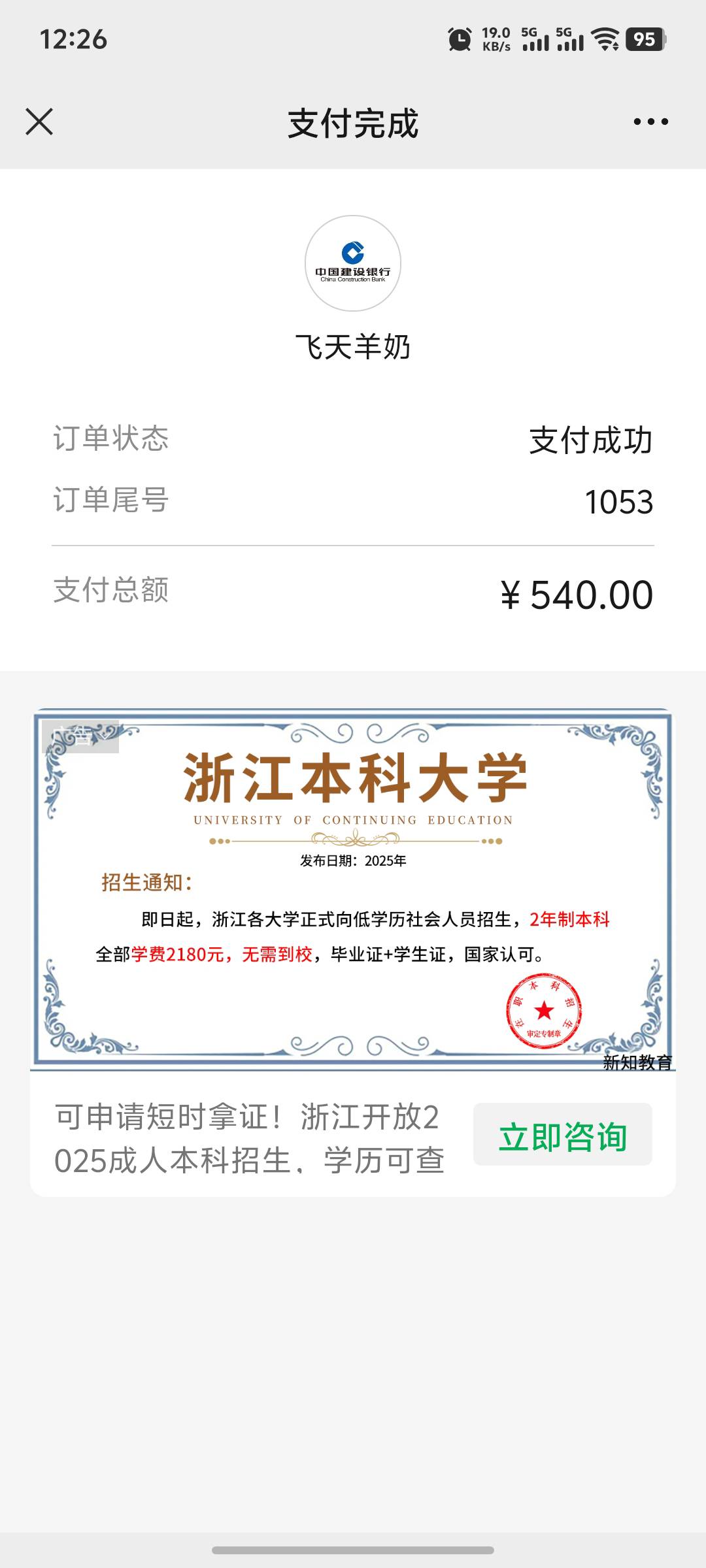Open the 广告 label dropdown on the banner
Screen dimensions: 706x1568
point(80,736)
